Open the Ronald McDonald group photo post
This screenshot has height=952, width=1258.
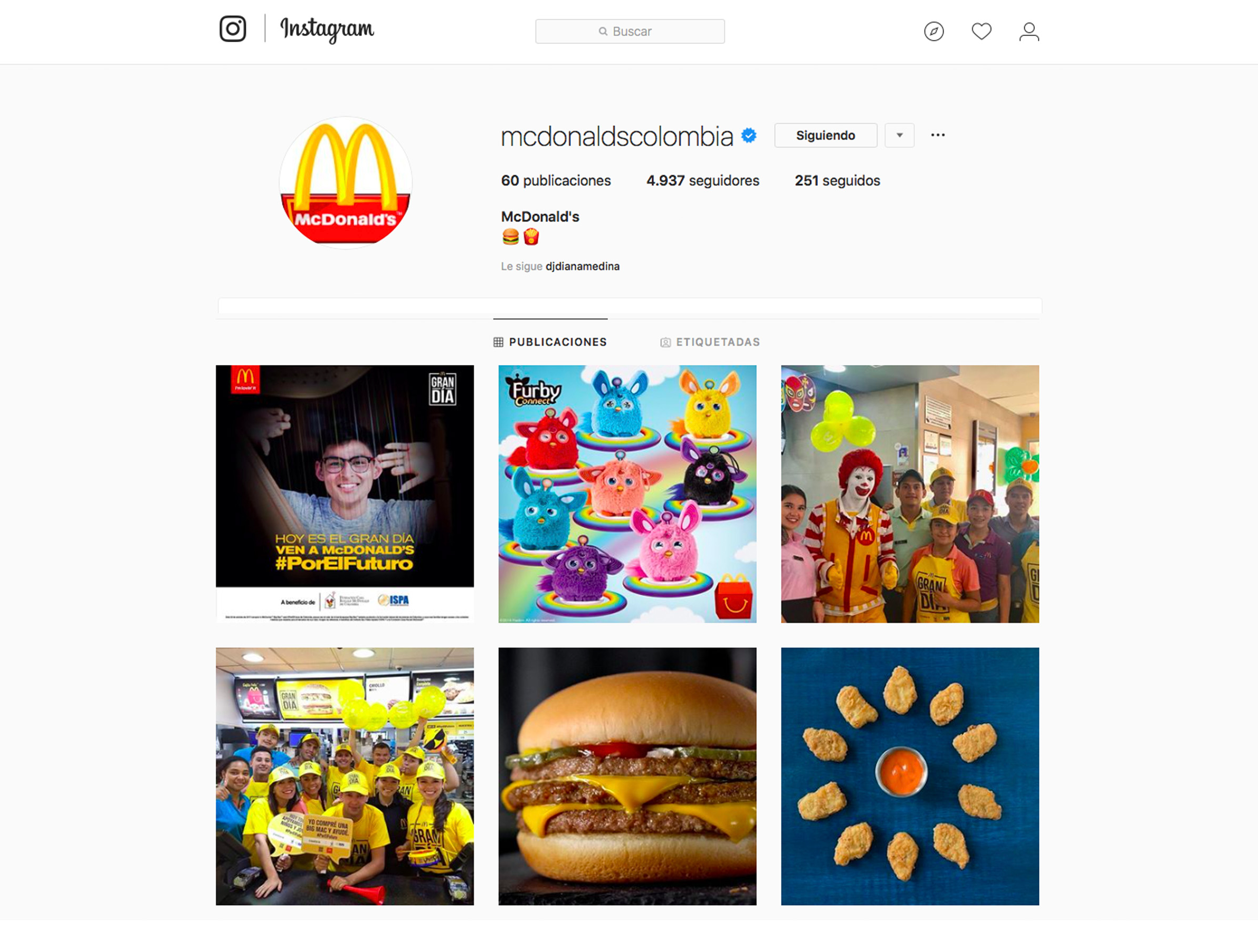pos(909,494)
